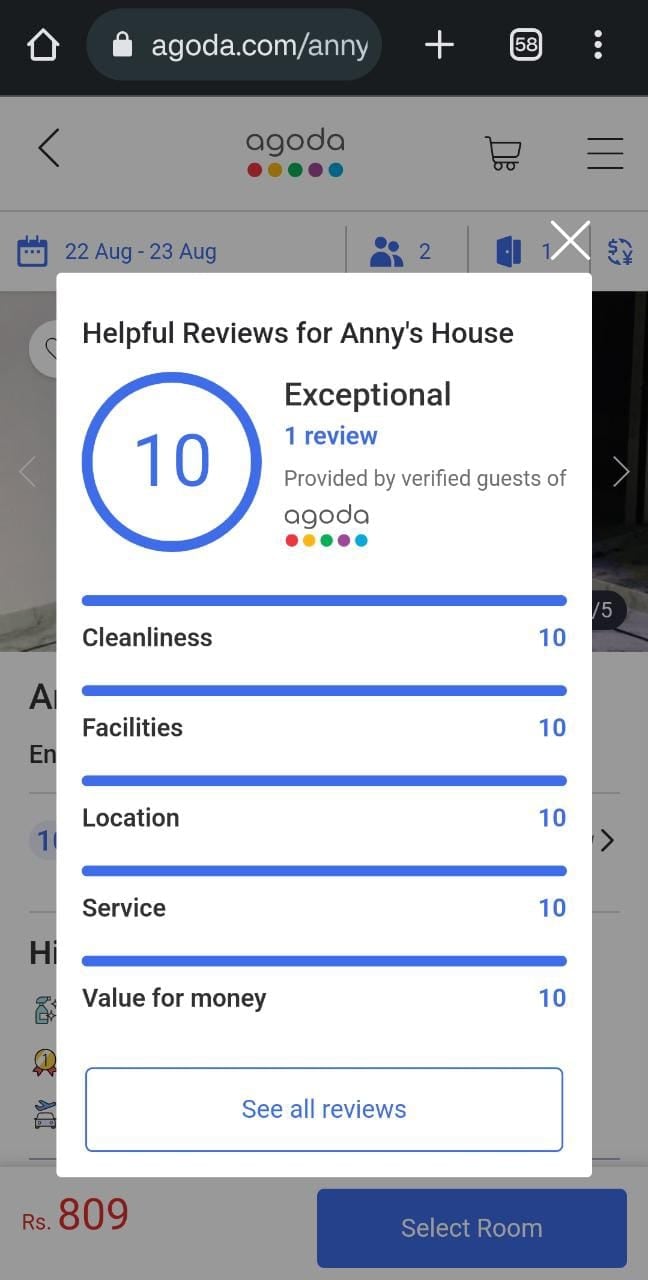Open the currency selector icon
This screenshot has height=1280, width=648.
click(620, 251)
